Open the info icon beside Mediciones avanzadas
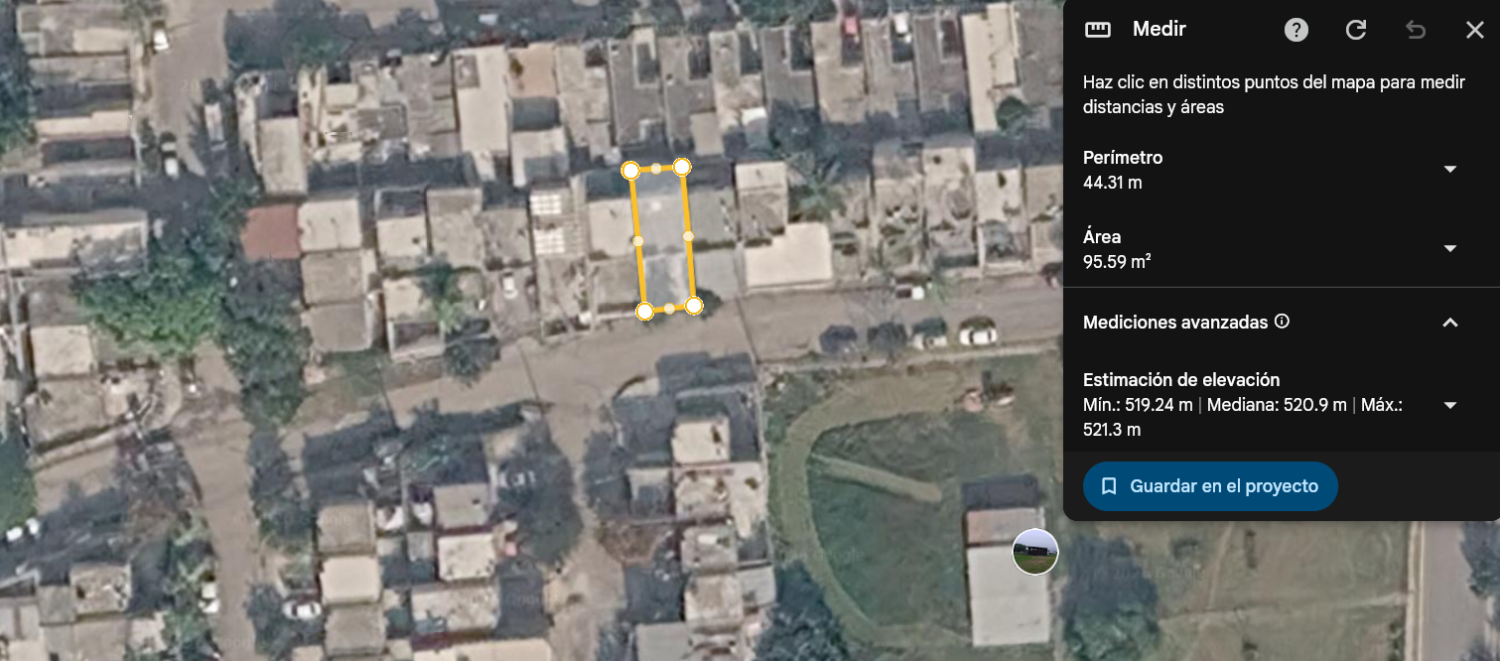Image resolution: width=1500 pixels, height=661 pixels. (x=1282, y=322)
